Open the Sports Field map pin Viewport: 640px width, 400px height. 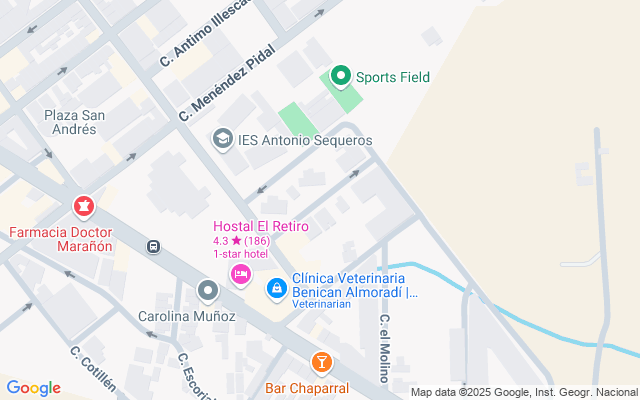[340, 76]
